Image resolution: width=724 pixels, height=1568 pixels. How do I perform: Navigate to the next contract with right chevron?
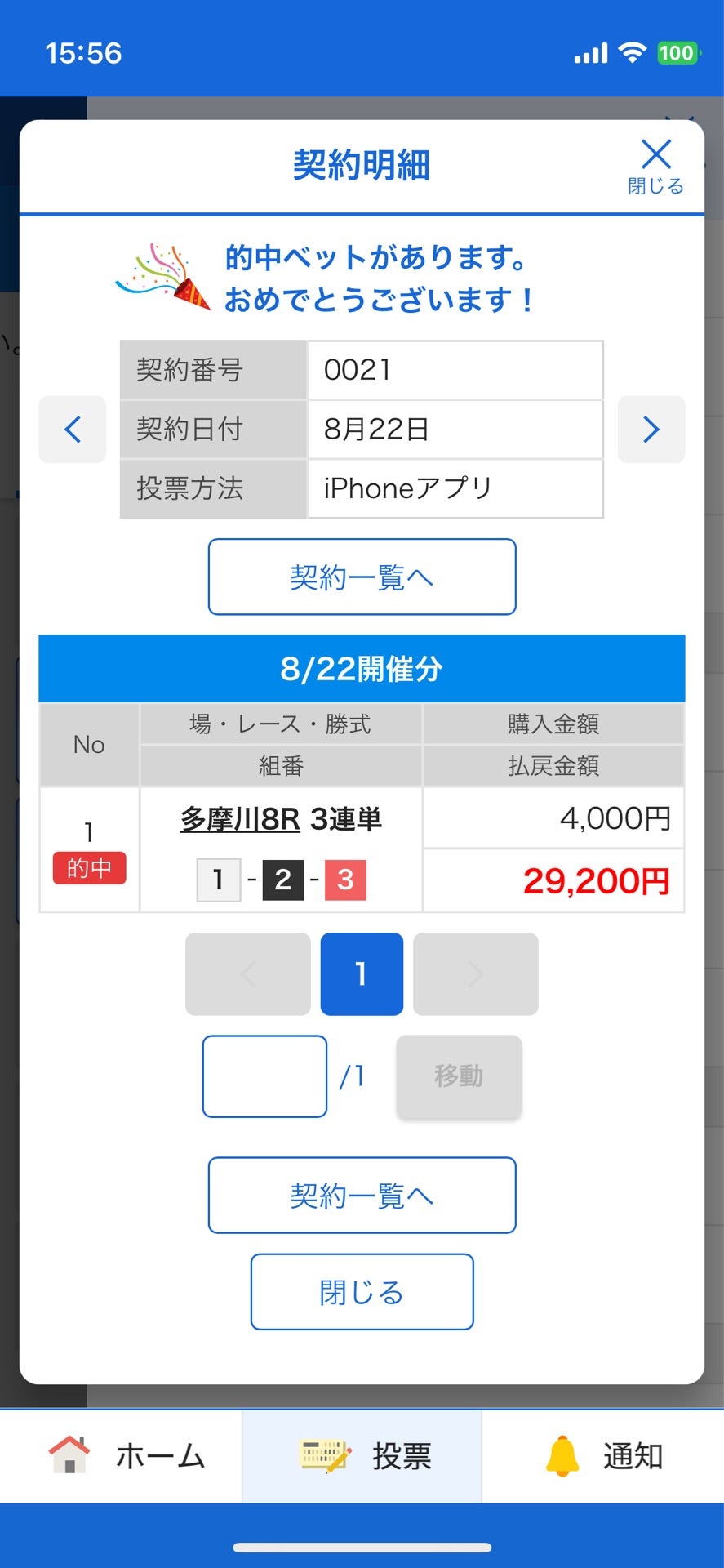coord(651,430)
